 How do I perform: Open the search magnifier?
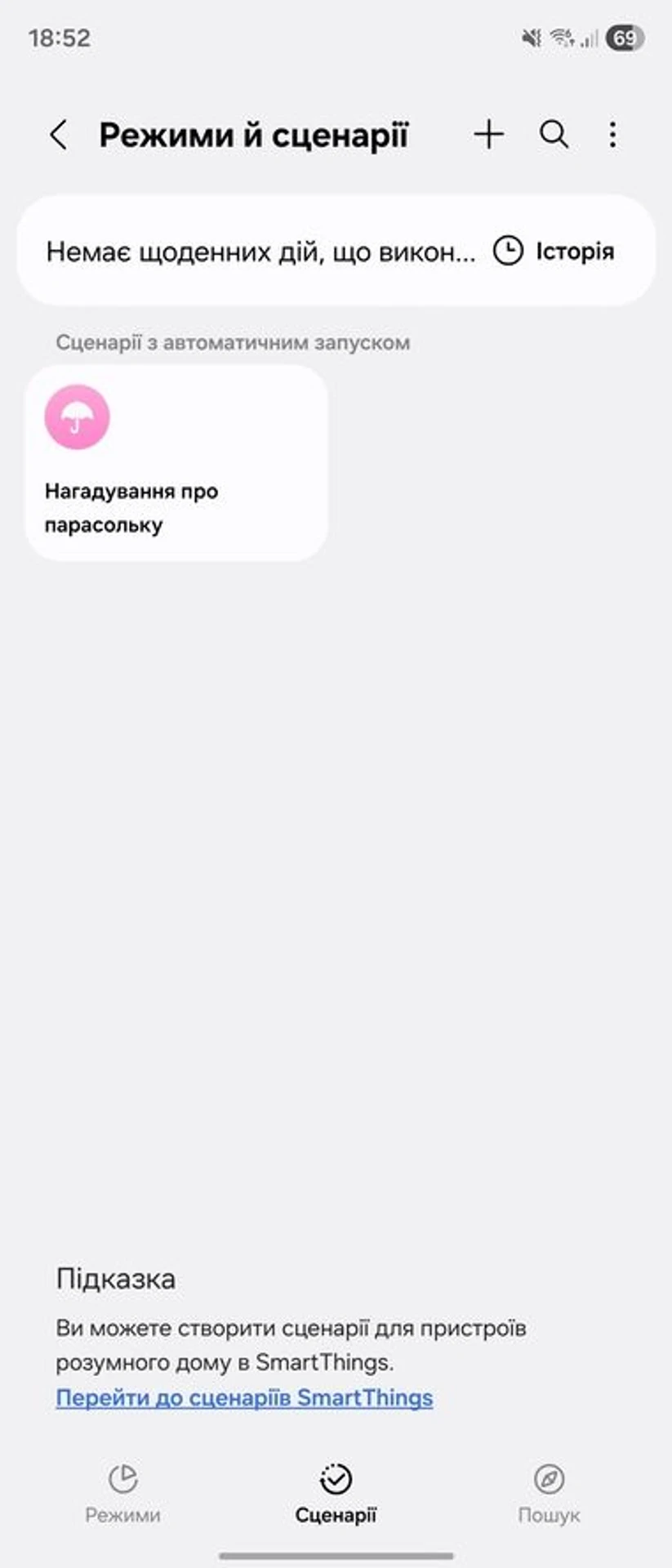click(554, 134)
